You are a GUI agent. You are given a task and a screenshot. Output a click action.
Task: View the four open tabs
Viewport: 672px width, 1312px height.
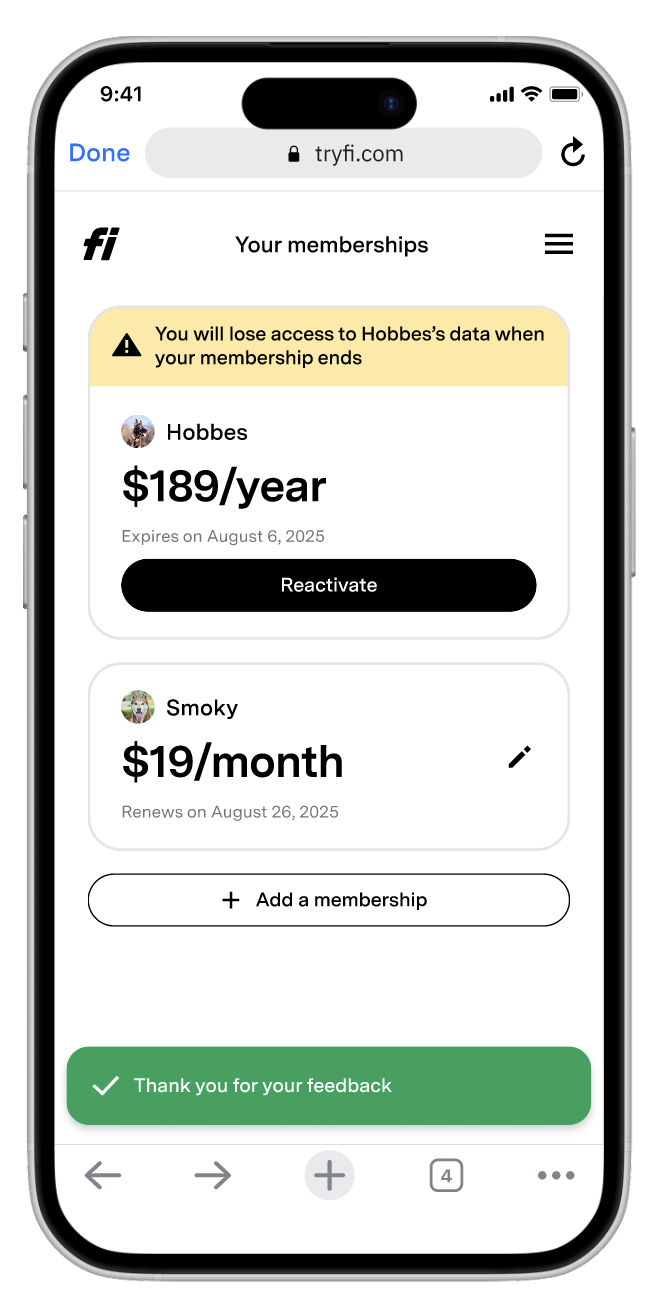tap(446, 1175)
